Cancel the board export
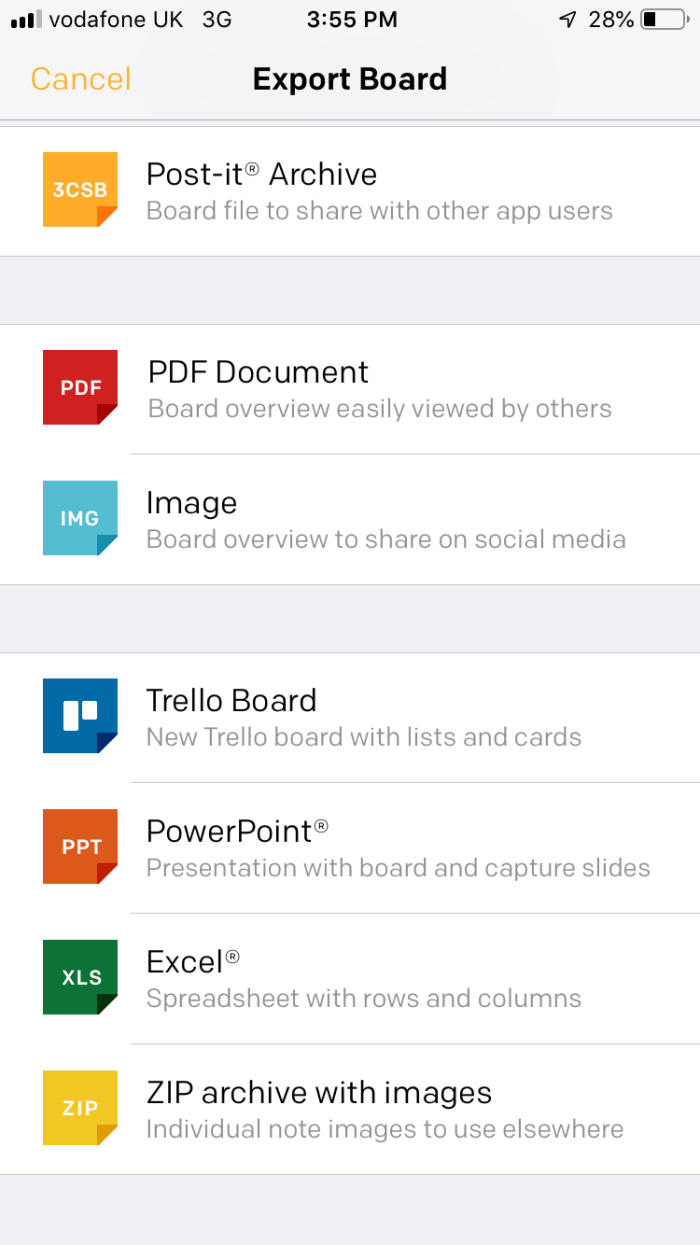The height and width of the screenshot is (1245, 700). (81, 79)
